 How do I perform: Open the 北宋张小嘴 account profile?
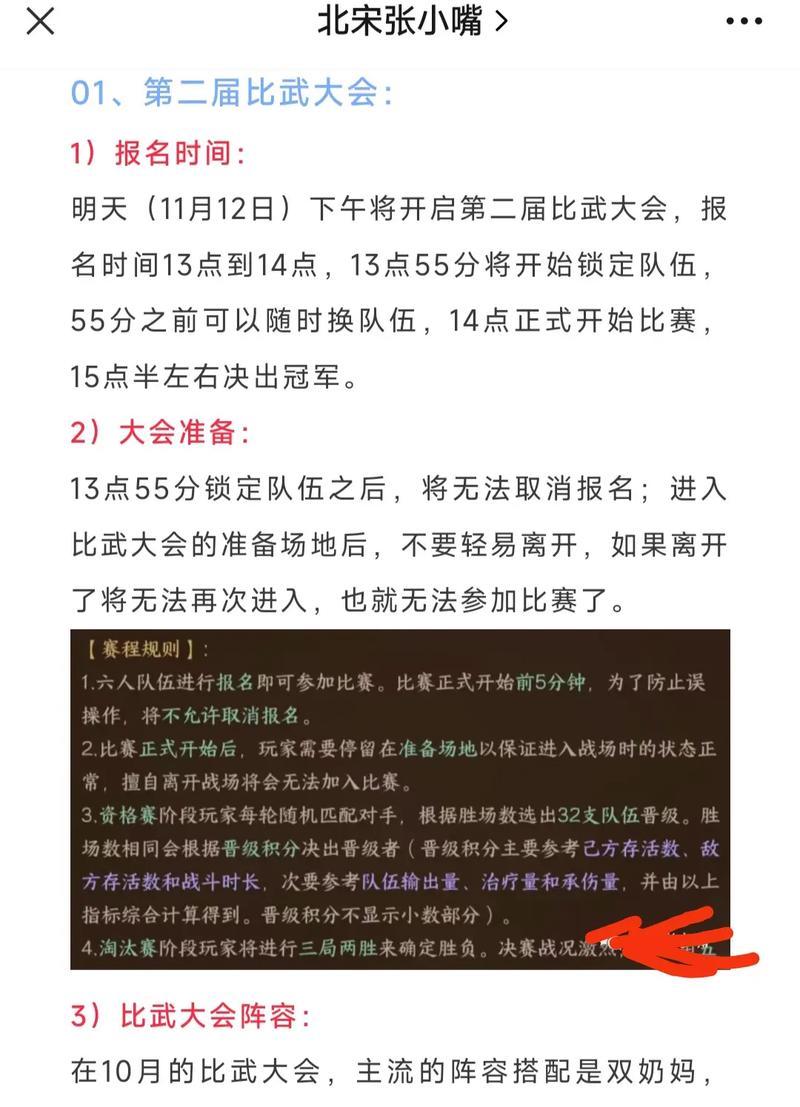pyautogui.click(x=412, y=21)
